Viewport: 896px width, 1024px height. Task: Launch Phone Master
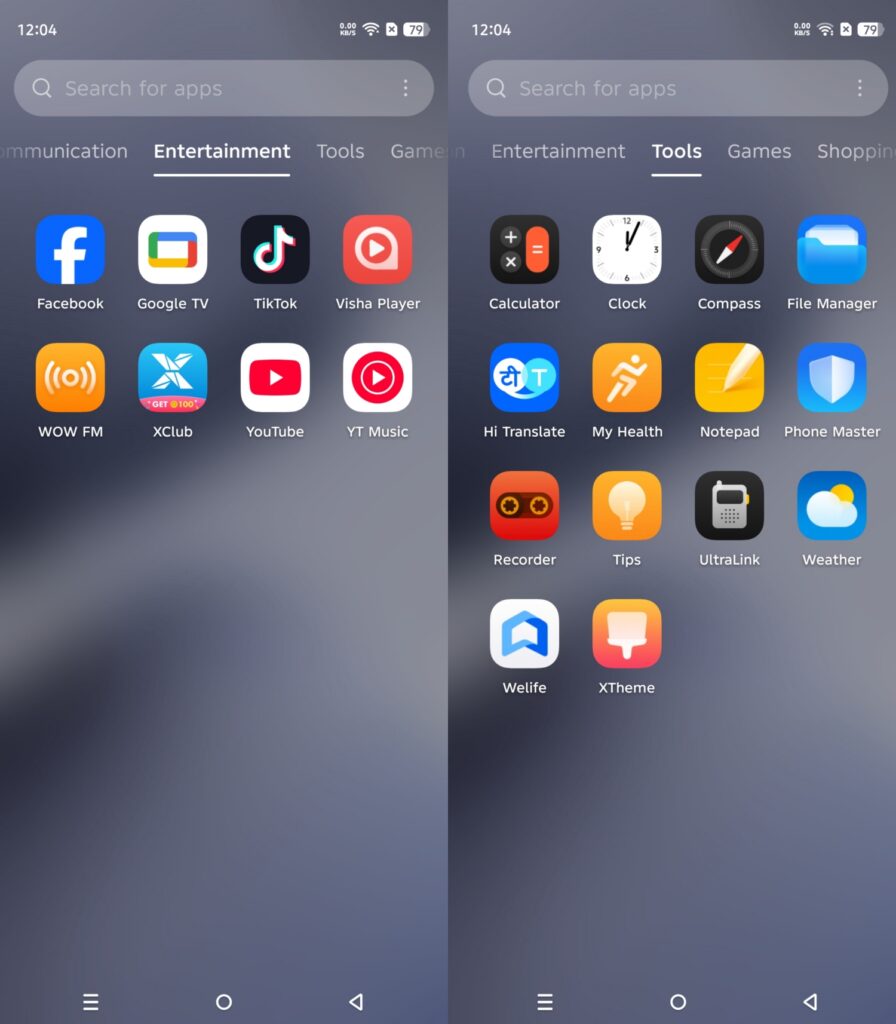[x=831, y=378]
